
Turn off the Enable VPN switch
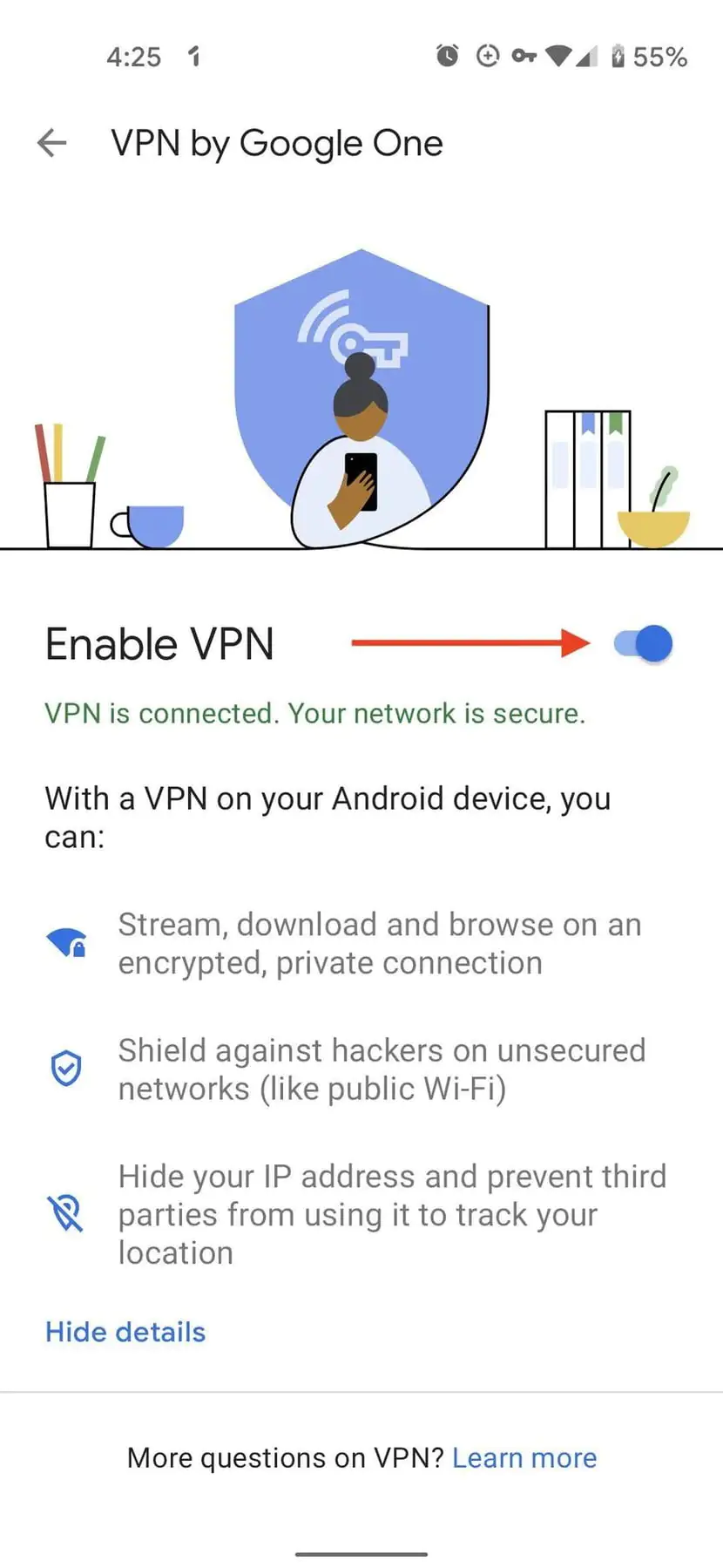tap(644, 644)
